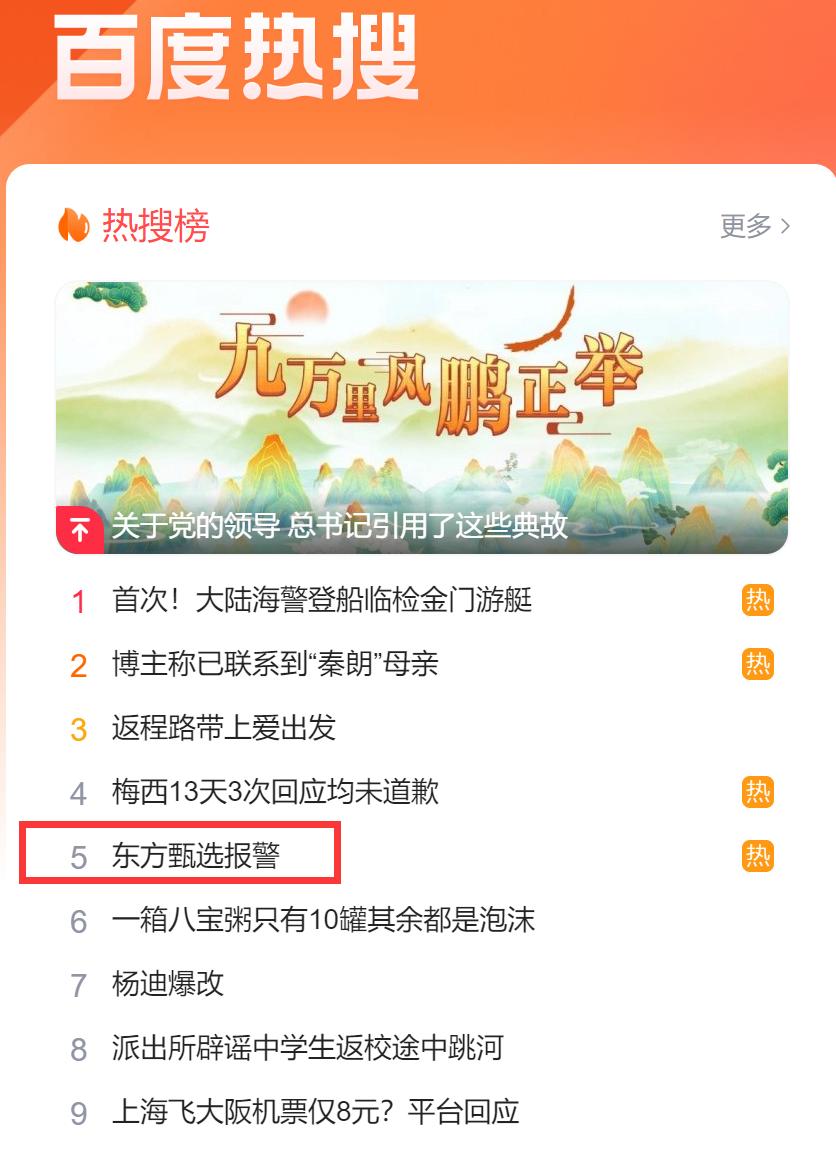Screen dimensions: 836x1152
Task: Open hot search 博主称已联系到"秦朗"母亲
Action: [275, 665]
